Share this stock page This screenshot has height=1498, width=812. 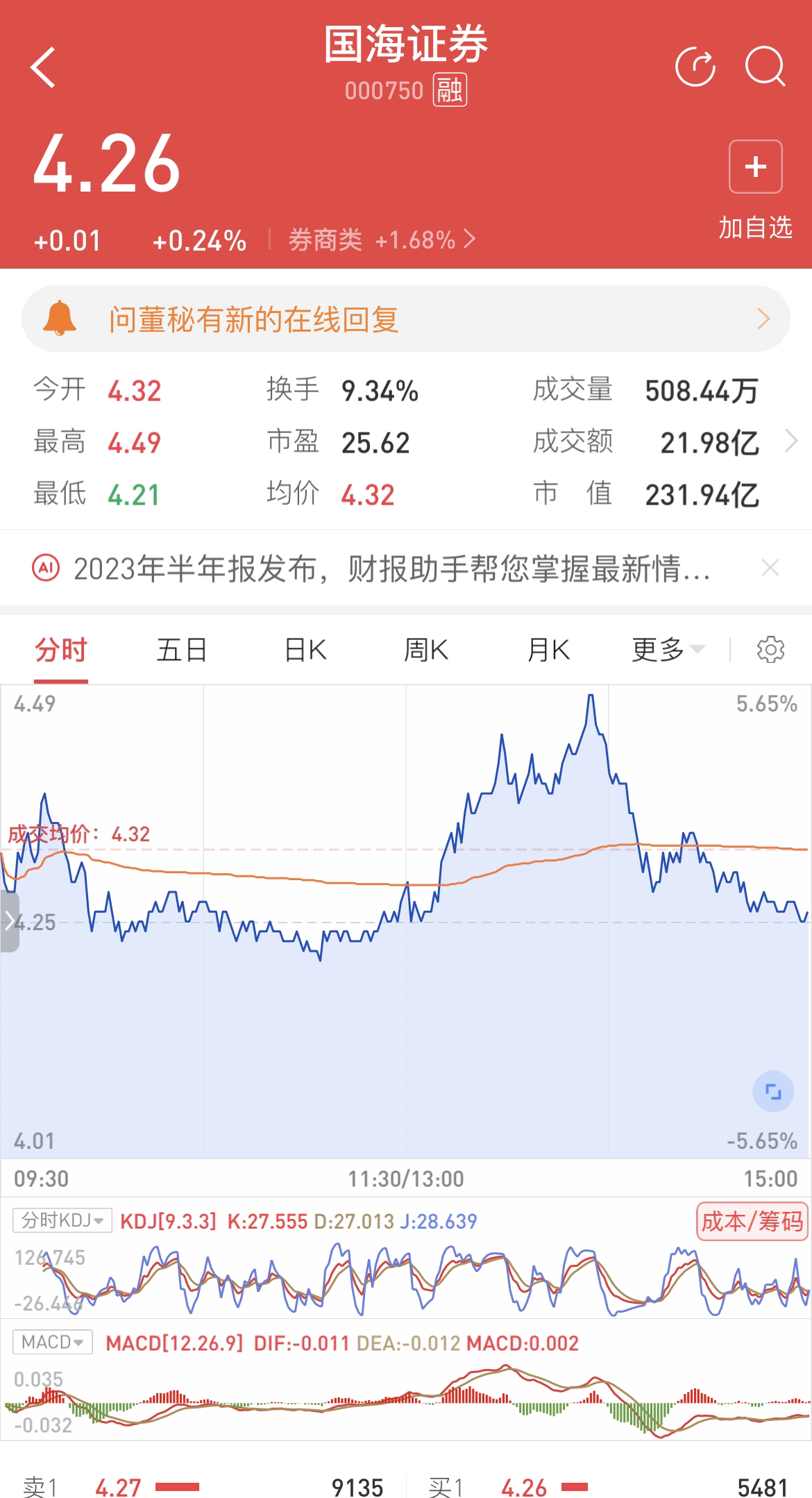pyautogui.click(x=695, y=67)
